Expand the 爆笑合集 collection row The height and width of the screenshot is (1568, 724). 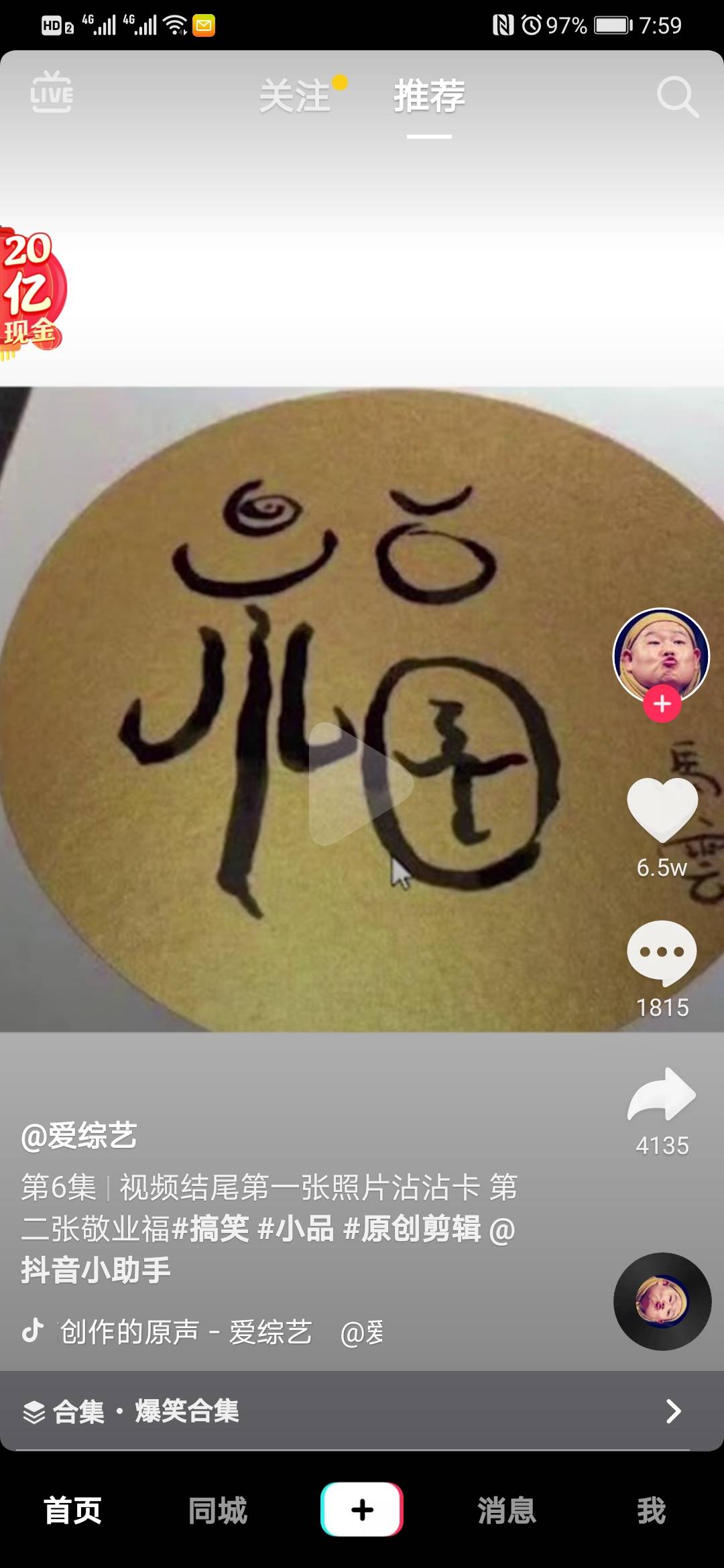[x=362, y=1411]
